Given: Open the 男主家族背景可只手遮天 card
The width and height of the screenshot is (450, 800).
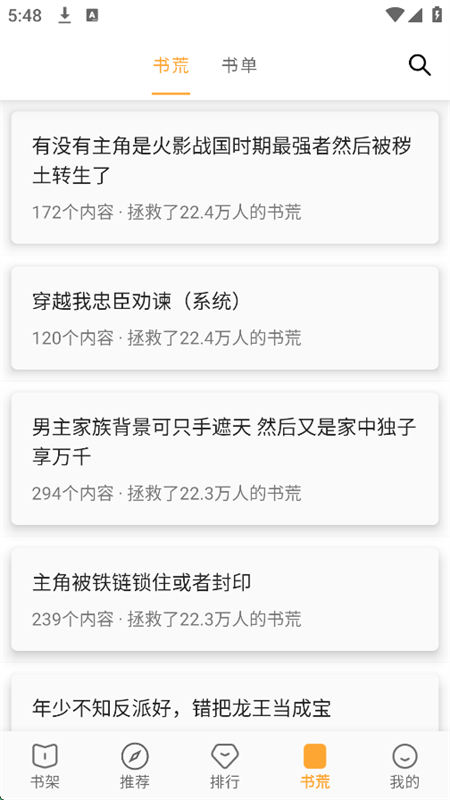Looking at the screenshot, I should click(225, 458).
